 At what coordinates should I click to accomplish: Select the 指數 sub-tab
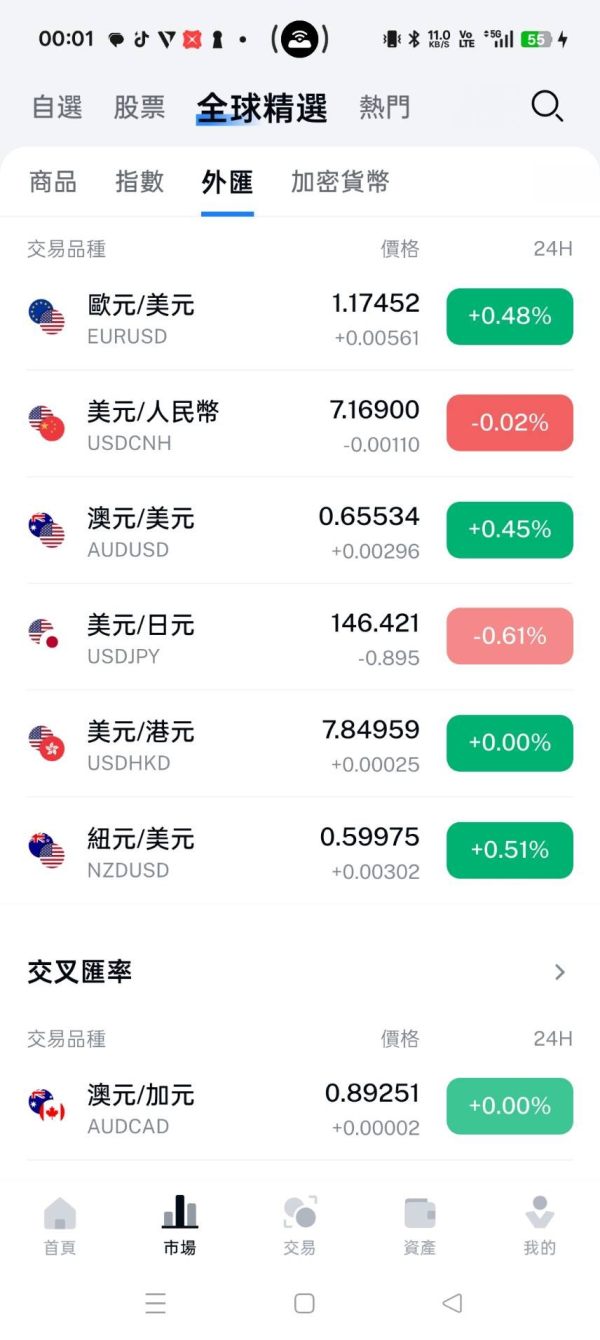pos(140,182)
